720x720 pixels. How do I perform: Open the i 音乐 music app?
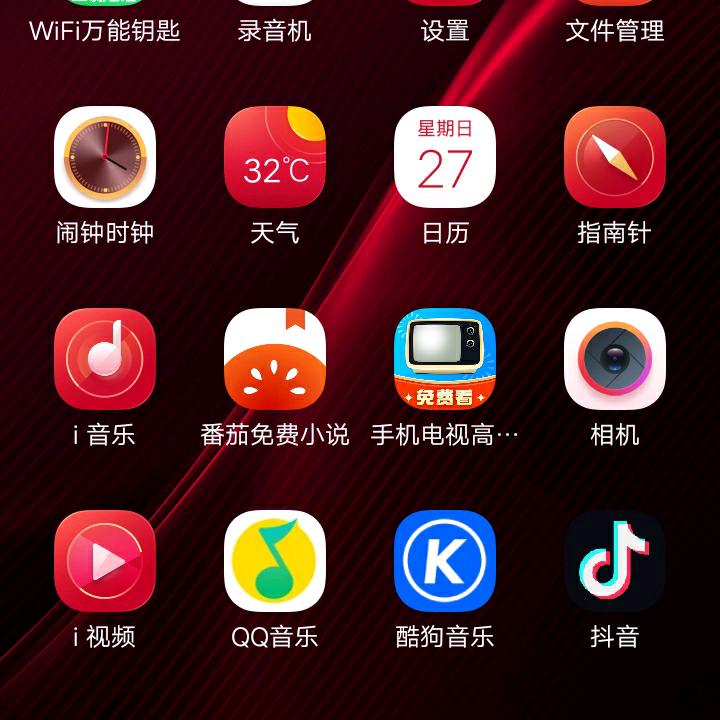pyautogui.click(x=105, y=359)
